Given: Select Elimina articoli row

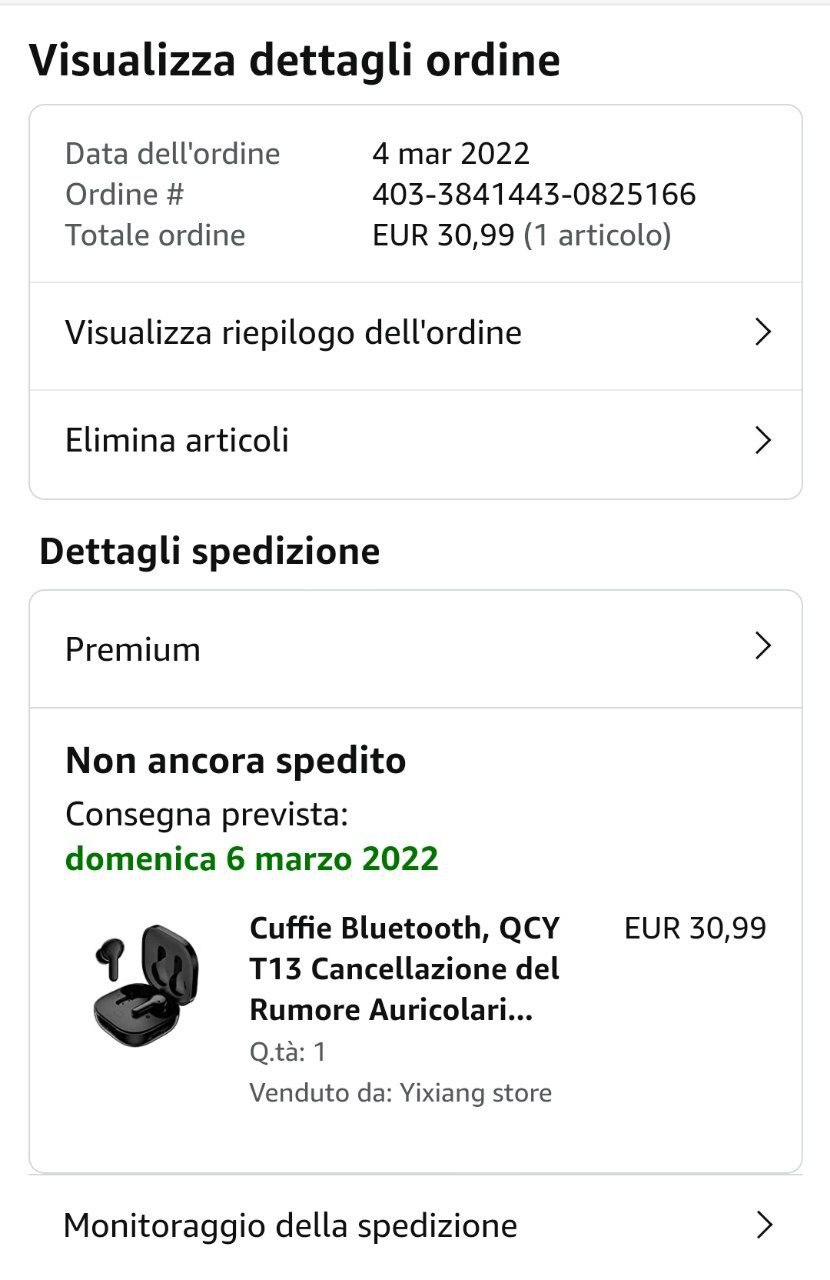Looking at the screenshot, I should coord(415,441).
